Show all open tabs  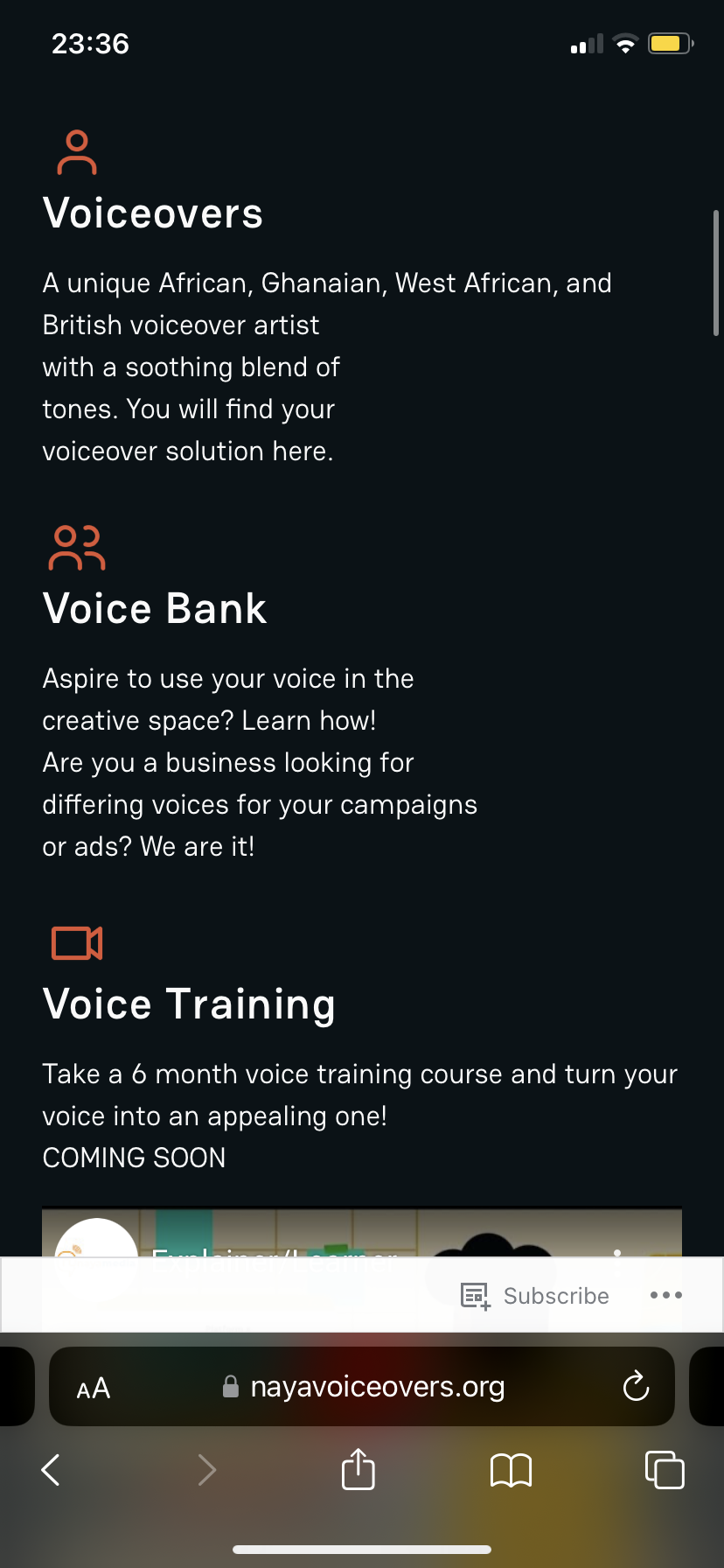coord(665,1470)
